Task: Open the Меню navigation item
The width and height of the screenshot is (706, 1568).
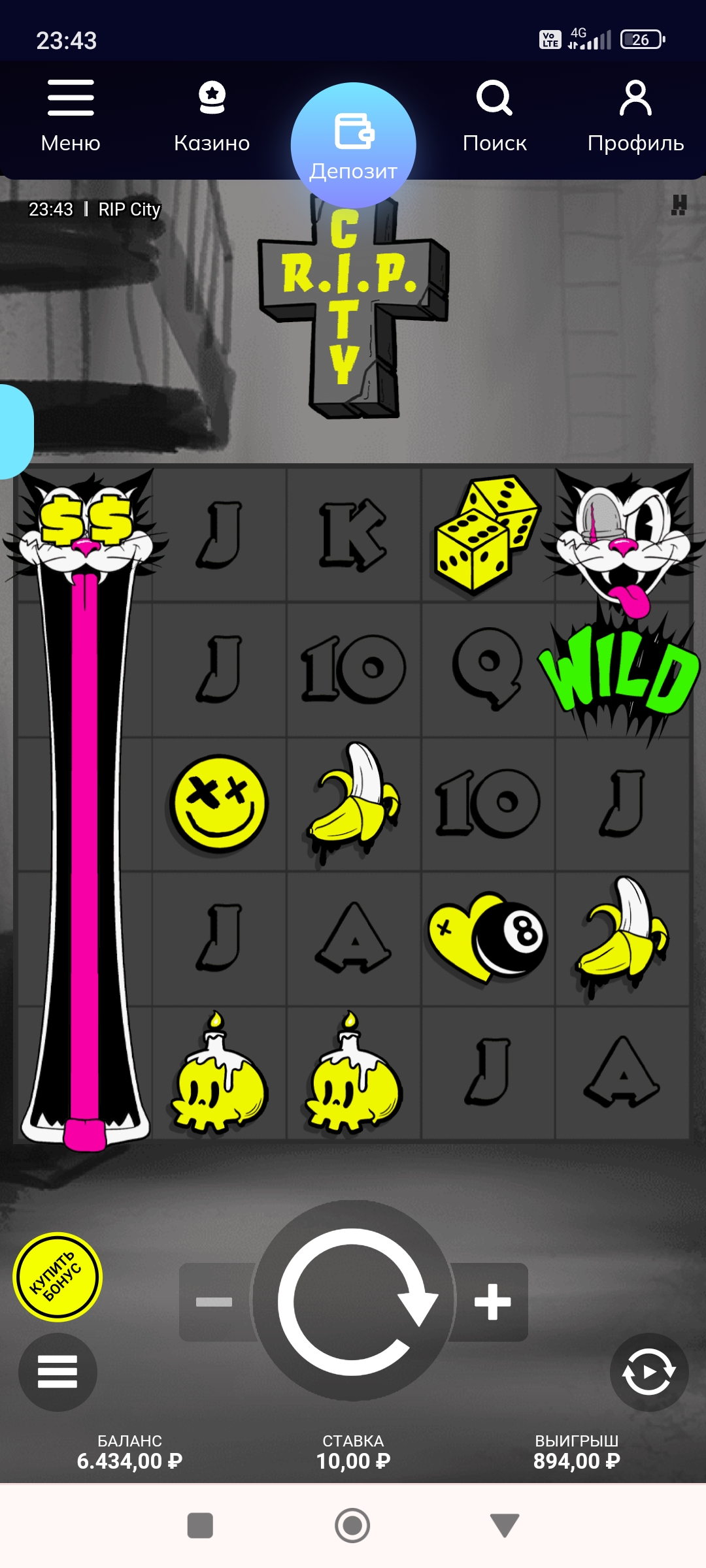Action: [x=71, y=116]
